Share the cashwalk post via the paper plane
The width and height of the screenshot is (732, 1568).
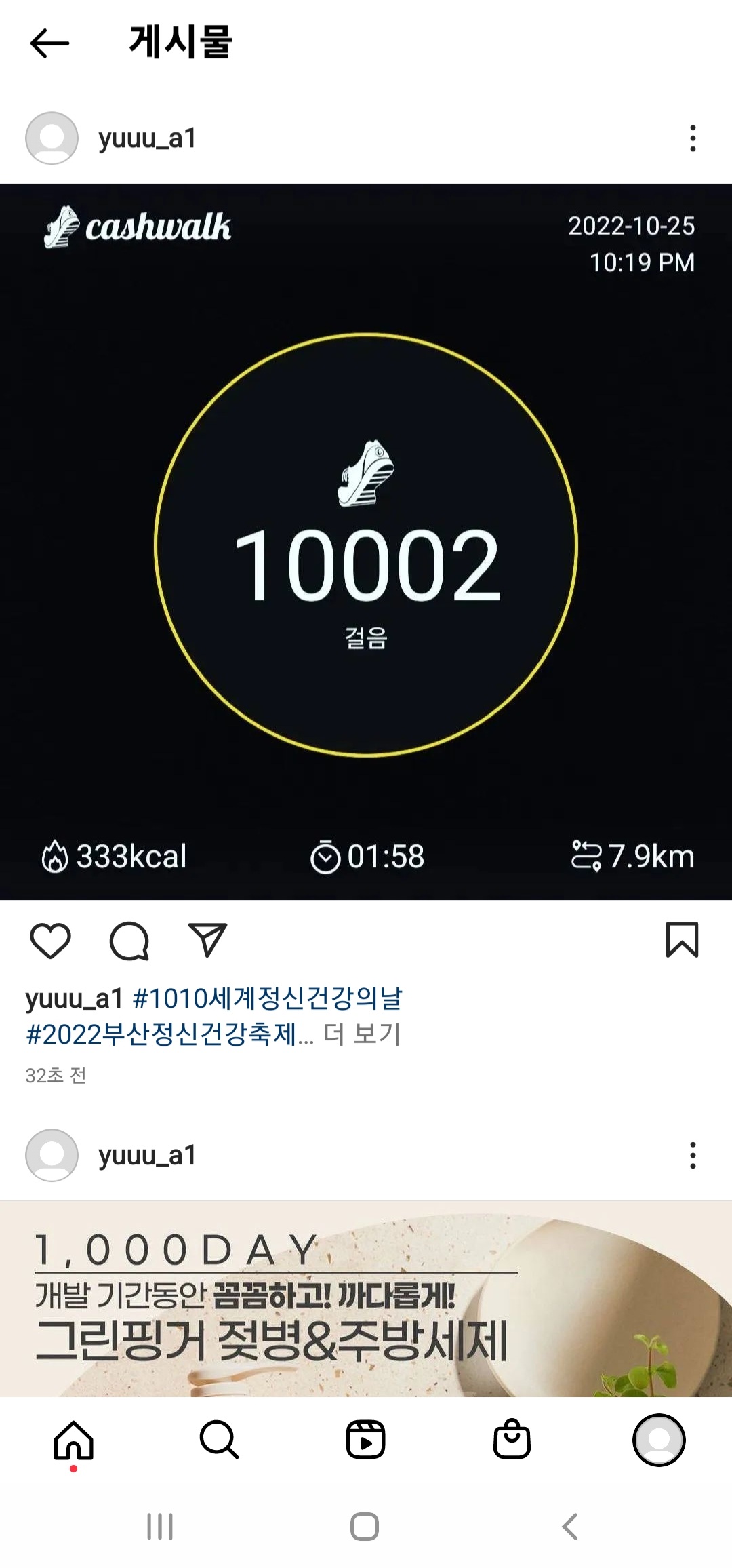[x=207, y=940]
